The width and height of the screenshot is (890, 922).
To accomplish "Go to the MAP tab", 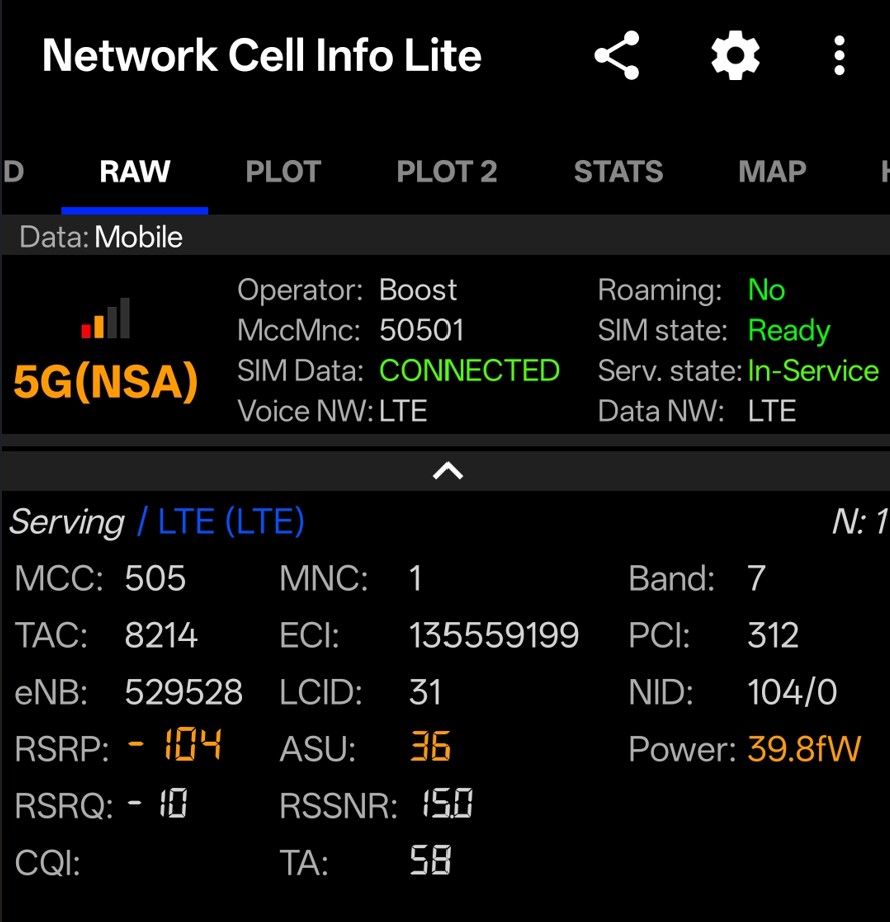I will click(x=772, y=172).
